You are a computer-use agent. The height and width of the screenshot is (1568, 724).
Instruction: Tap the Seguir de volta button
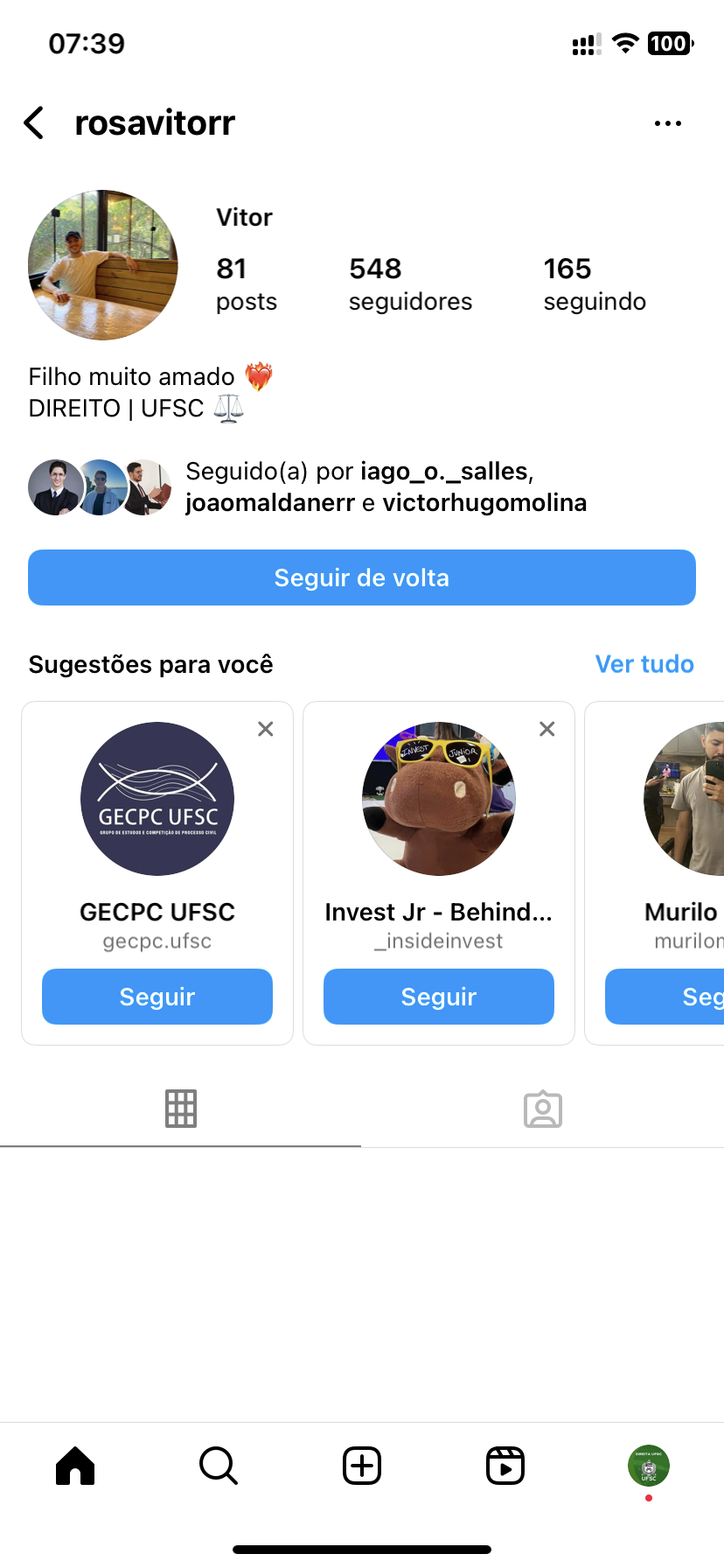click(362, 577)
